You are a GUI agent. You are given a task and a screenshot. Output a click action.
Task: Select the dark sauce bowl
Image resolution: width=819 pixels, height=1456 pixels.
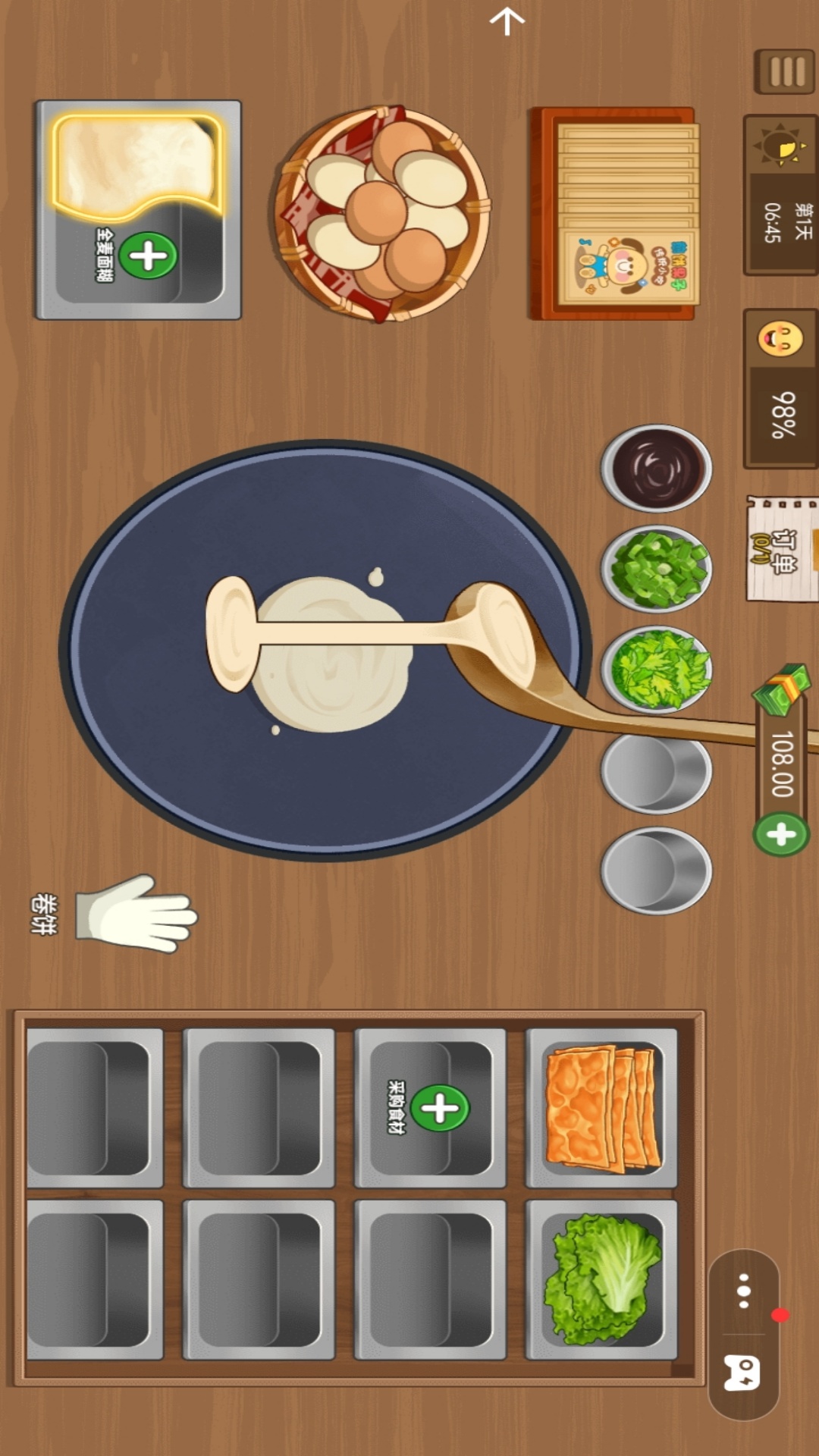(657, 469)
